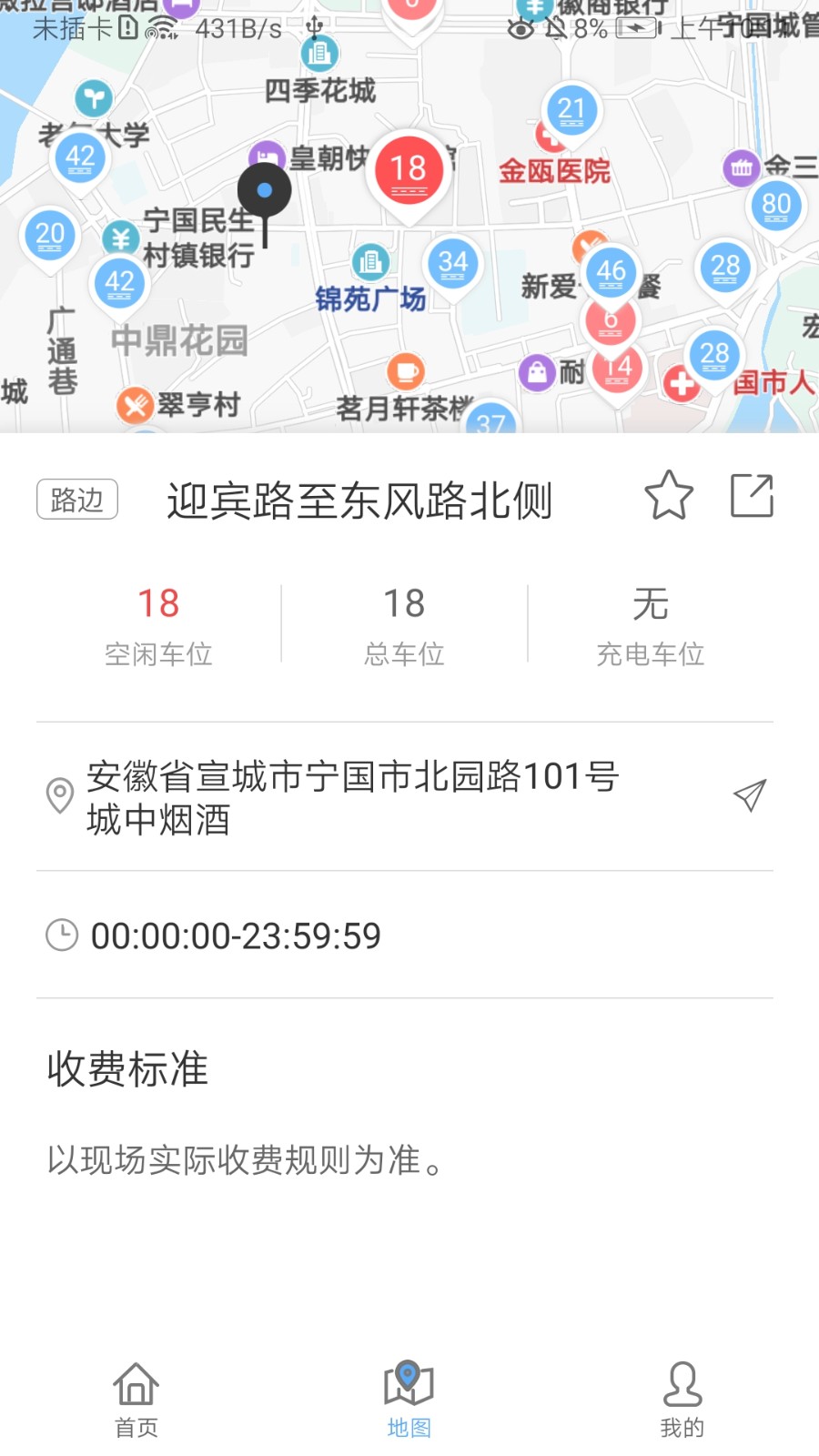819x1456 pixels.
Task: Tap the red parking marker showing 18
Action: pos(409,168)
